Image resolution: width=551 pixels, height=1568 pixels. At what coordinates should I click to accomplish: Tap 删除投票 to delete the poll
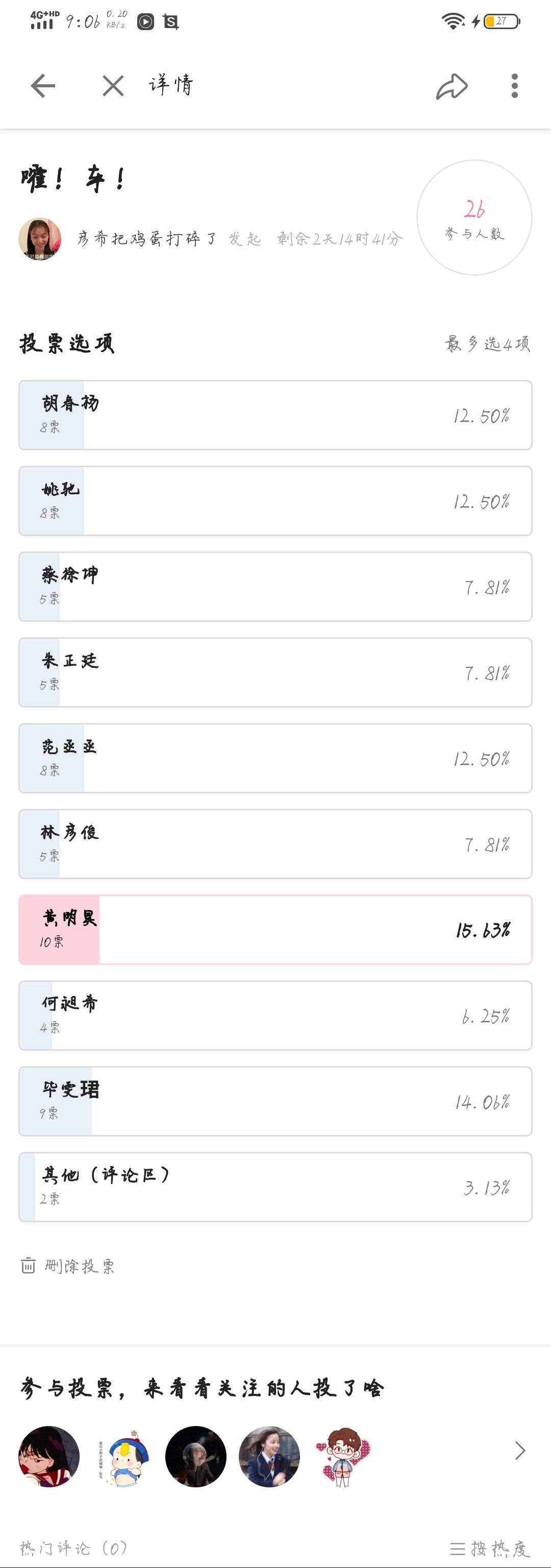click(x=68, y=1267)
